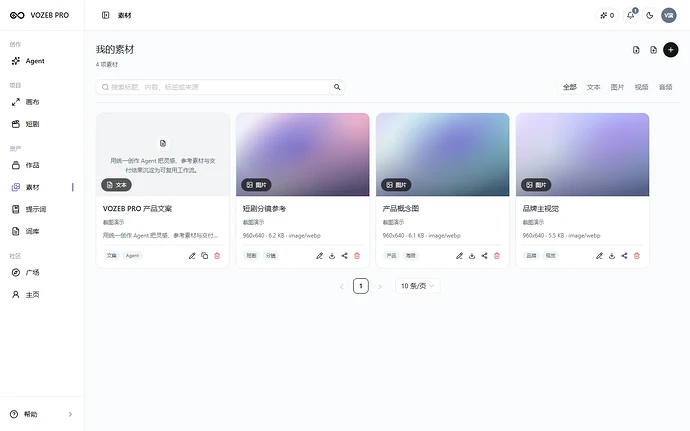Expand the 帮助 help menu
The image size is (690, 431).
tap(42, 414)
